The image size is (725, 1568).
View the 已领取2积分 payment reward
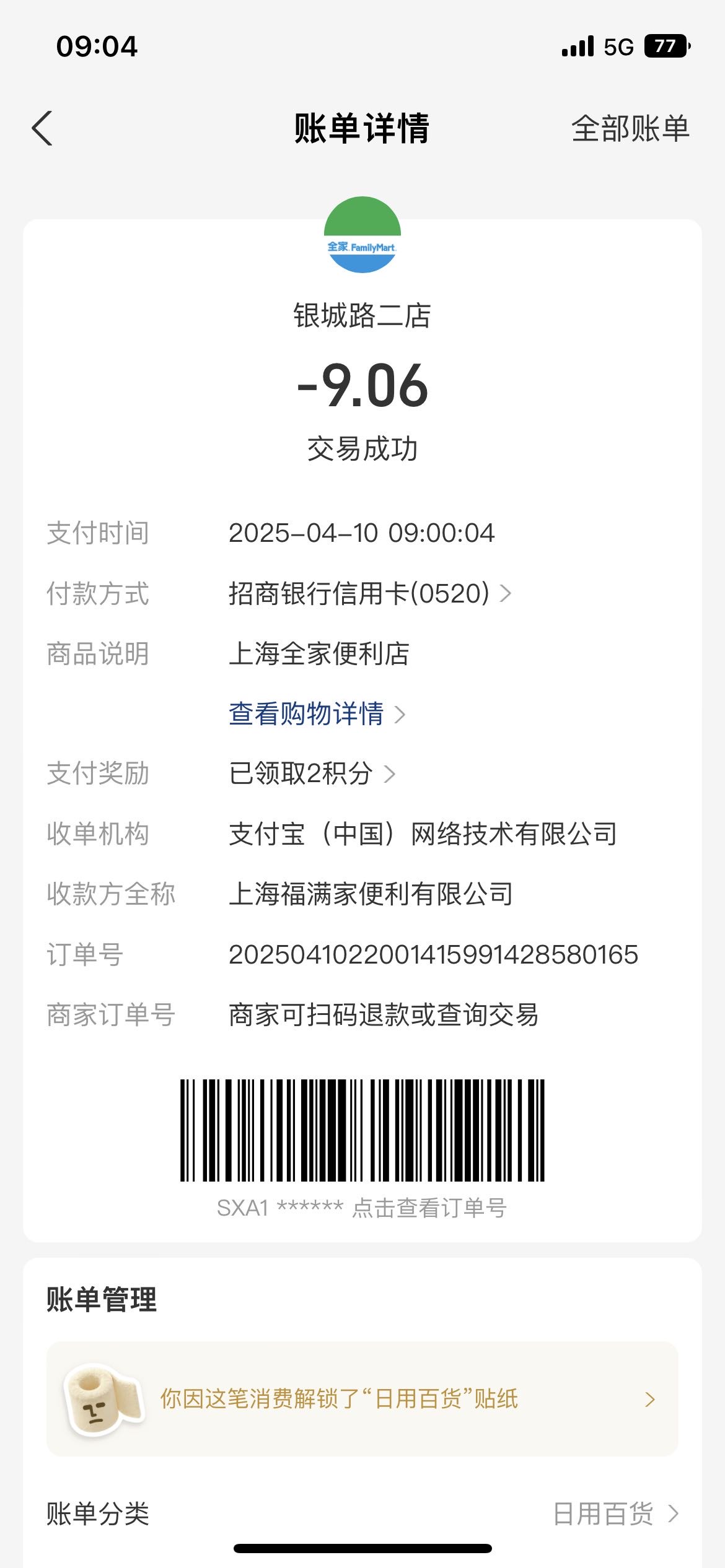point(312,773)
